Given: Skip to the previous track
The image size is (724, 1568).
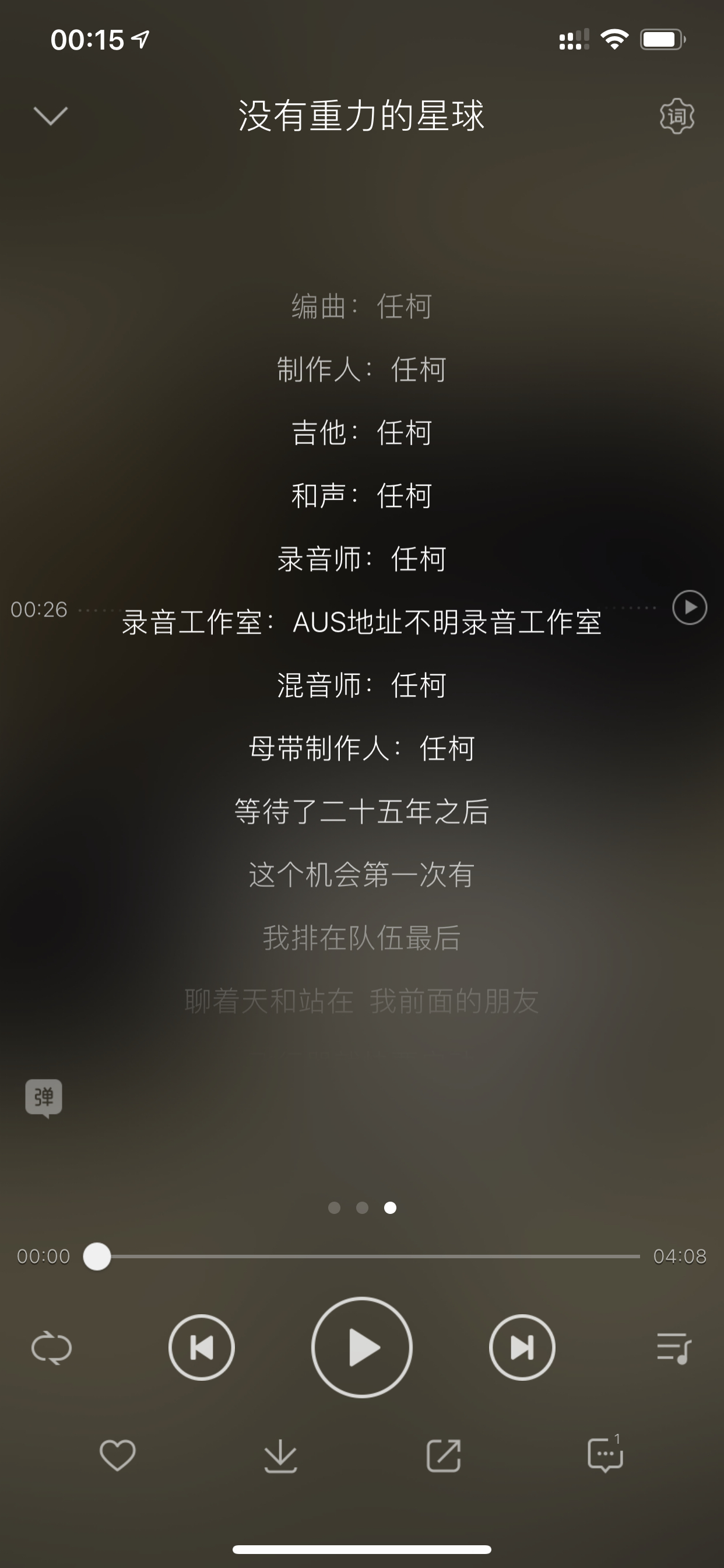Looking at the screenshot, I should point(201,1347).
